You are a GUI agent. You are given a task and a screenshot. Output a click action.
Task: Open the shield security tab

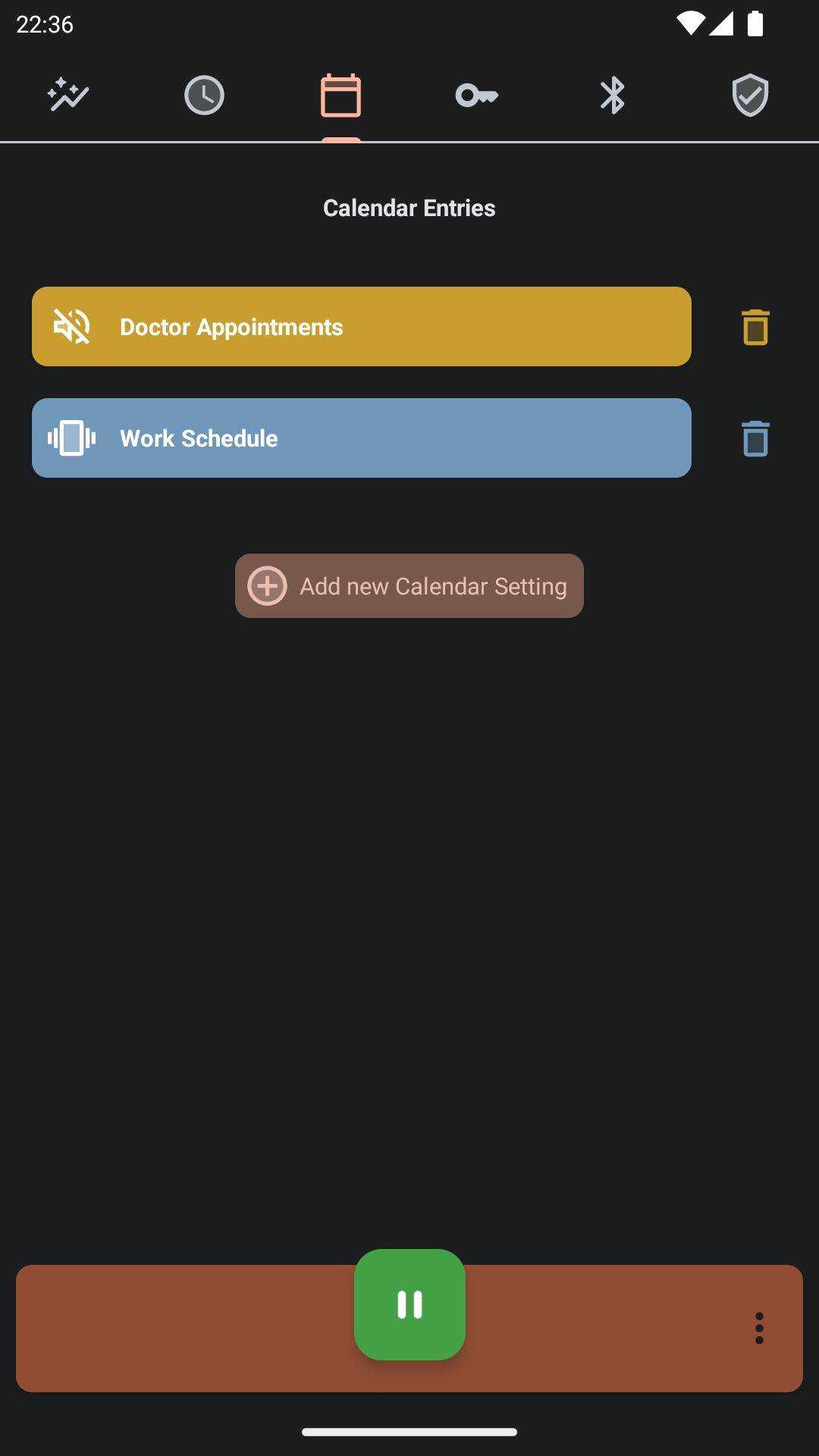point(750,95)
